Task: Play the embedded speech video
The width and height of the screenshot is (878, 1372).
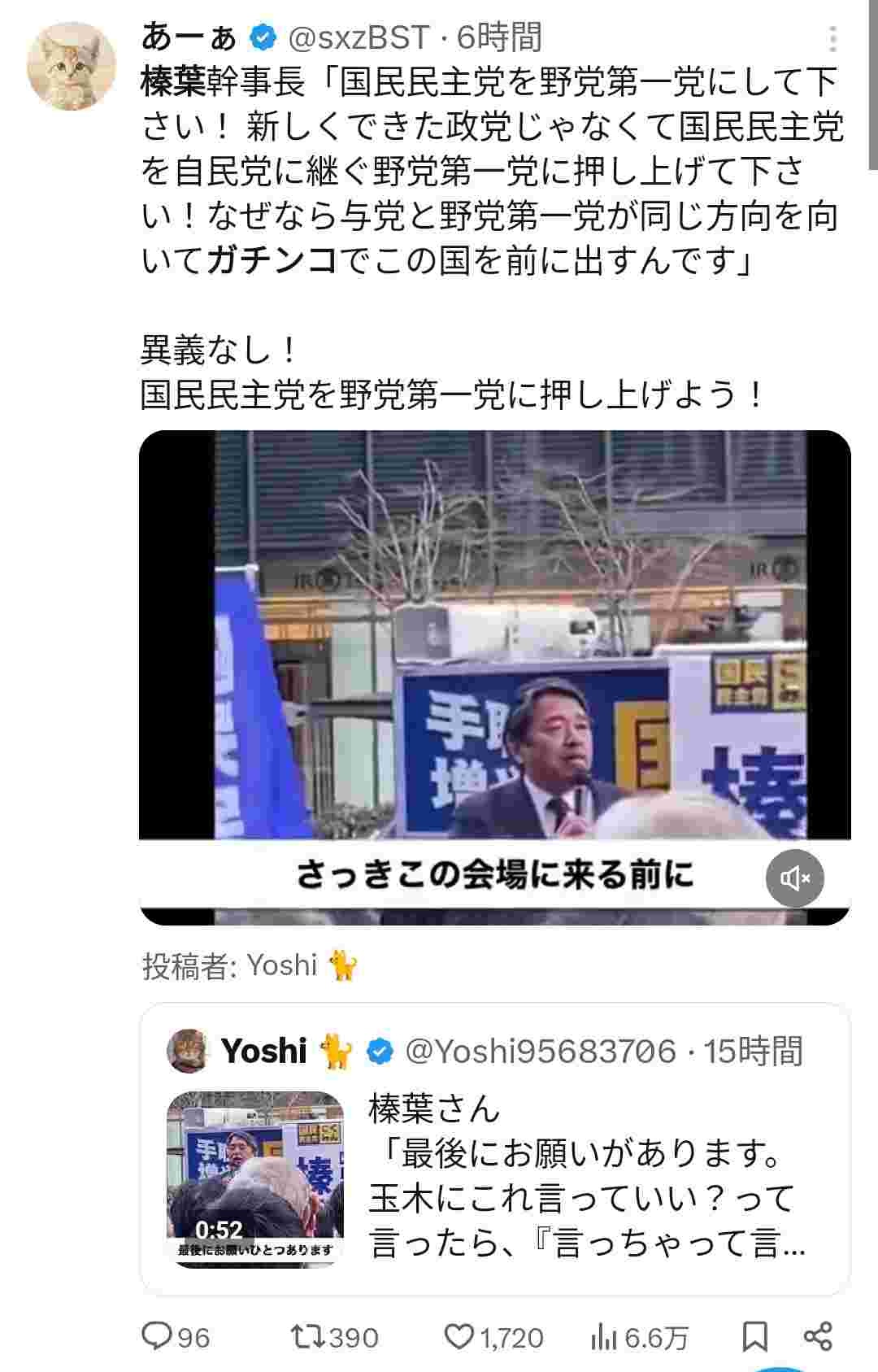Action: click(494, 651)
